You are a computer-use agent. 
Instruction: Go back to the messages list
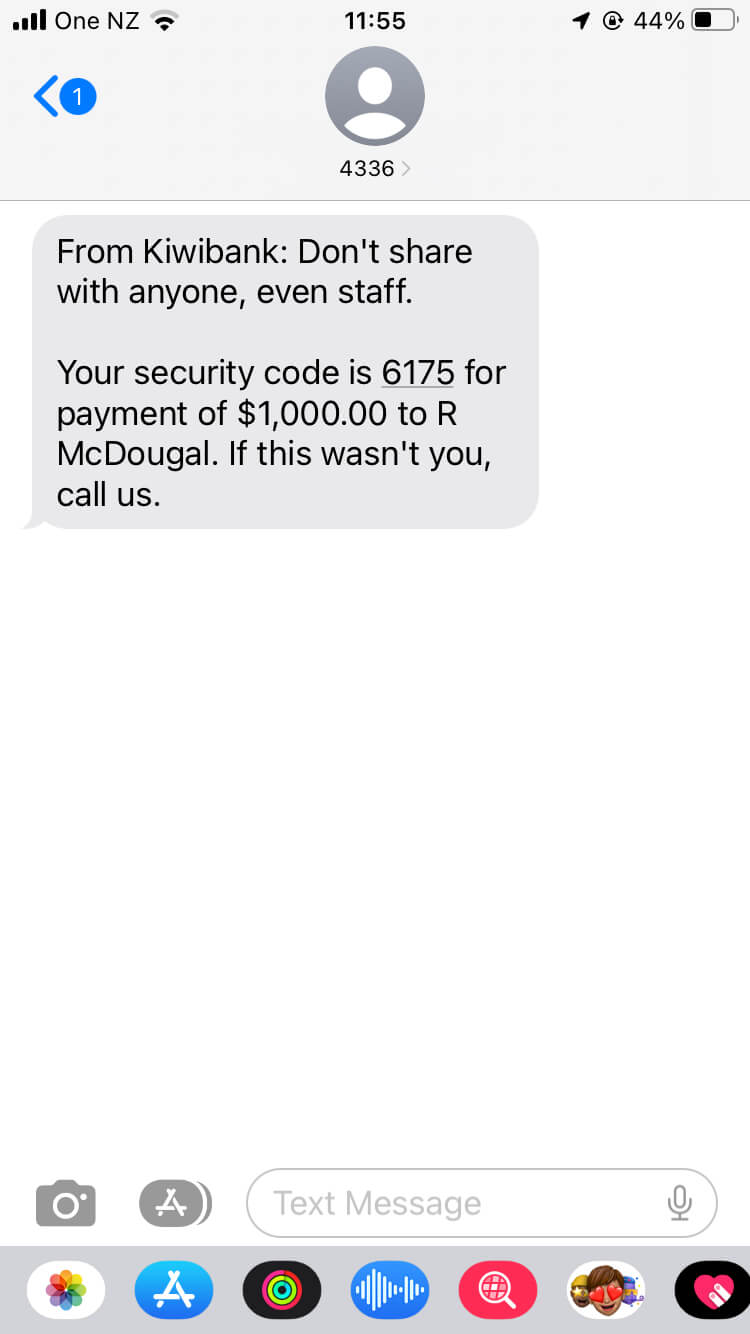(62, 97)
